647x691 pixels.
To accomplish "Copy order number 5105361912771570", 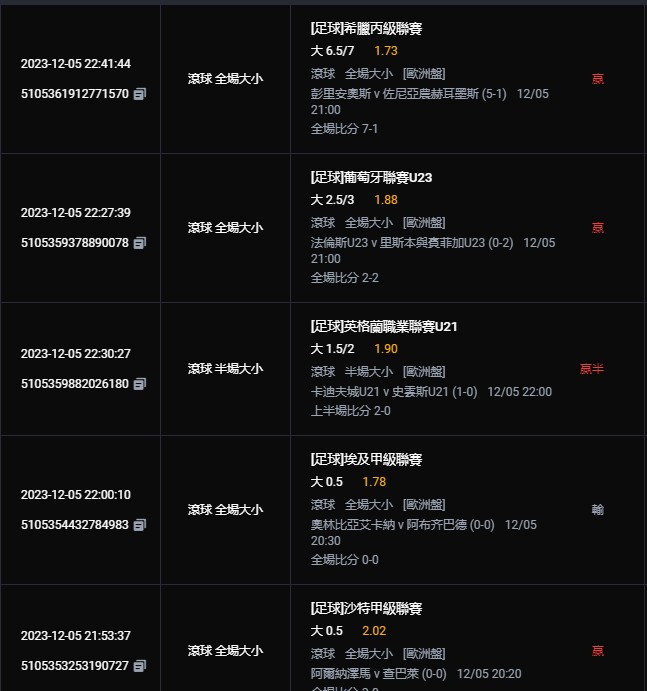I will (x=140, y=94).
